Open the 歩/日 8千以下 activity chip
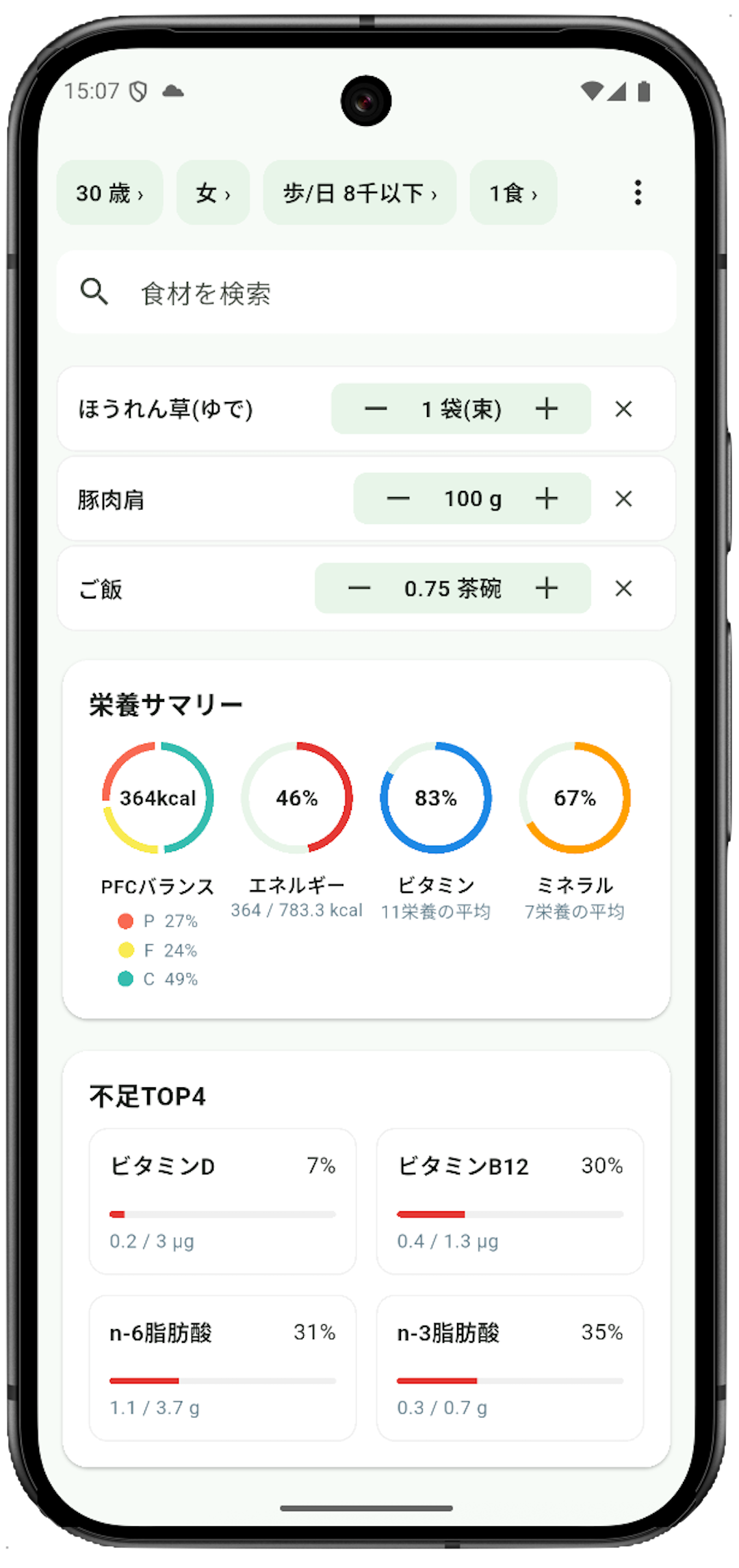The height and width of the screenshot is (1568, 739). [x=359, y=193]
